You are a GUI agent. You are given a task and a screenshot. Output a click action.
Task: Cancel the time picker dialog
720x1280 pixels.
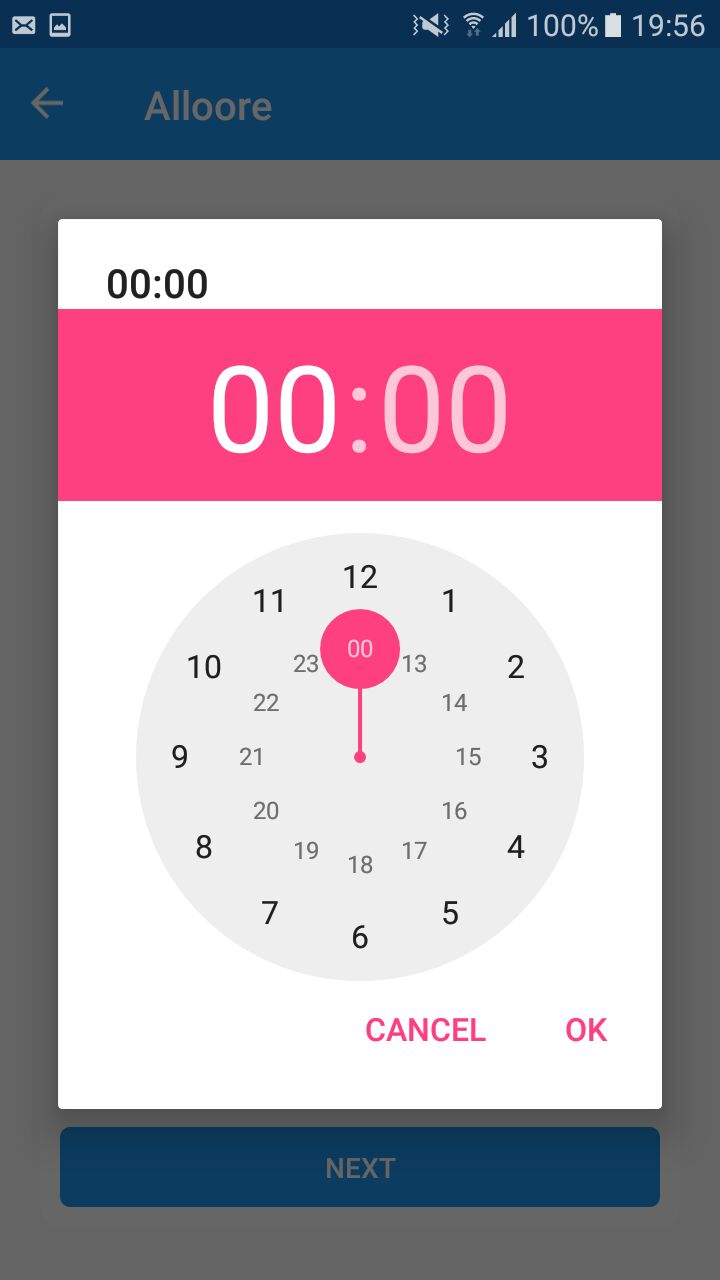point(425,1030)
